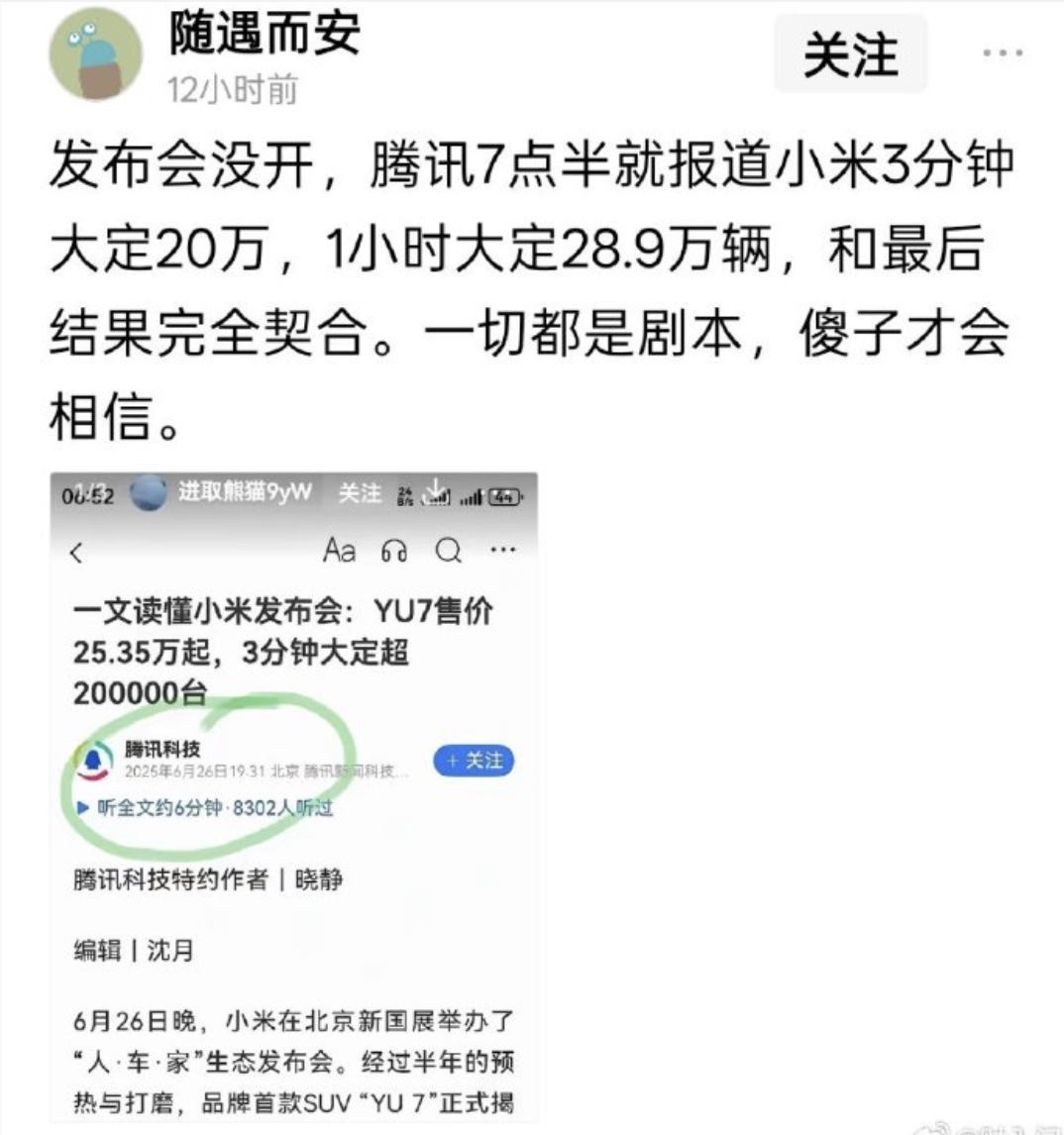The image size is (1064, 1135).
Task: Follow the user 随遇而安
Action: coord(849,54)
